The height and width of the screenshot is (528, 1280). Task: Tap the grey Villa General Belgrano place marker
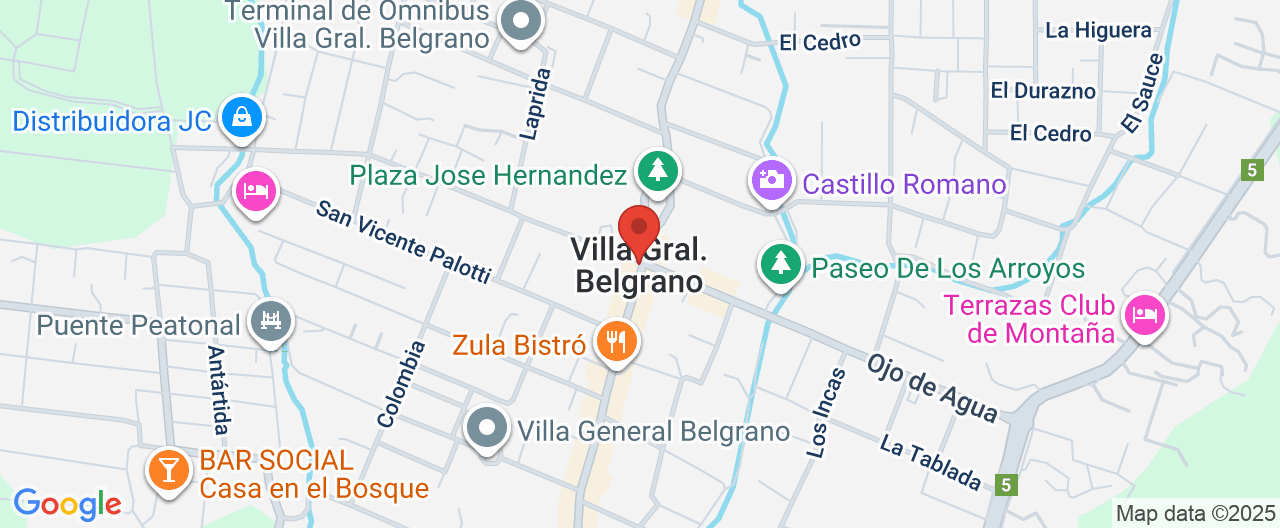pyautogui.click(x=488, y=428)
